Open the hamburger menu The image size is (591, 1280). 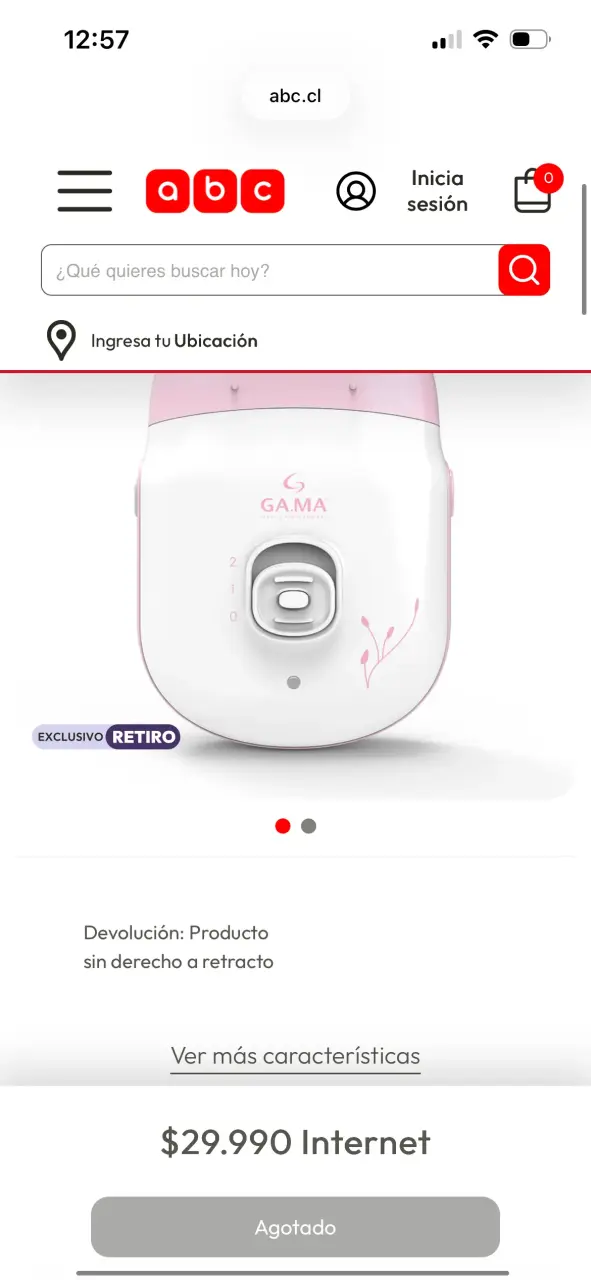tap(84, 191)
